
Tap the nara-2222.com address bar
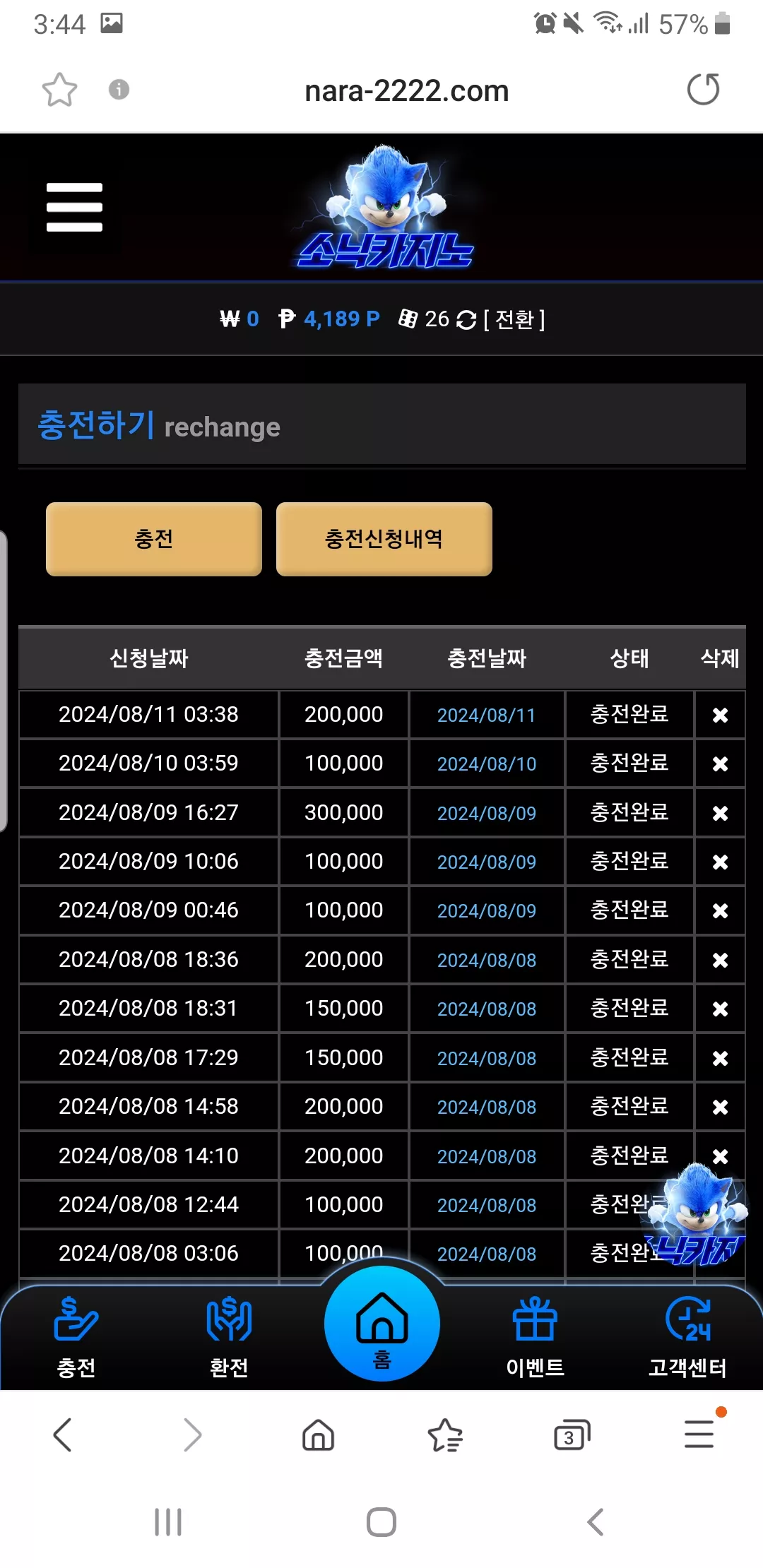406,90
